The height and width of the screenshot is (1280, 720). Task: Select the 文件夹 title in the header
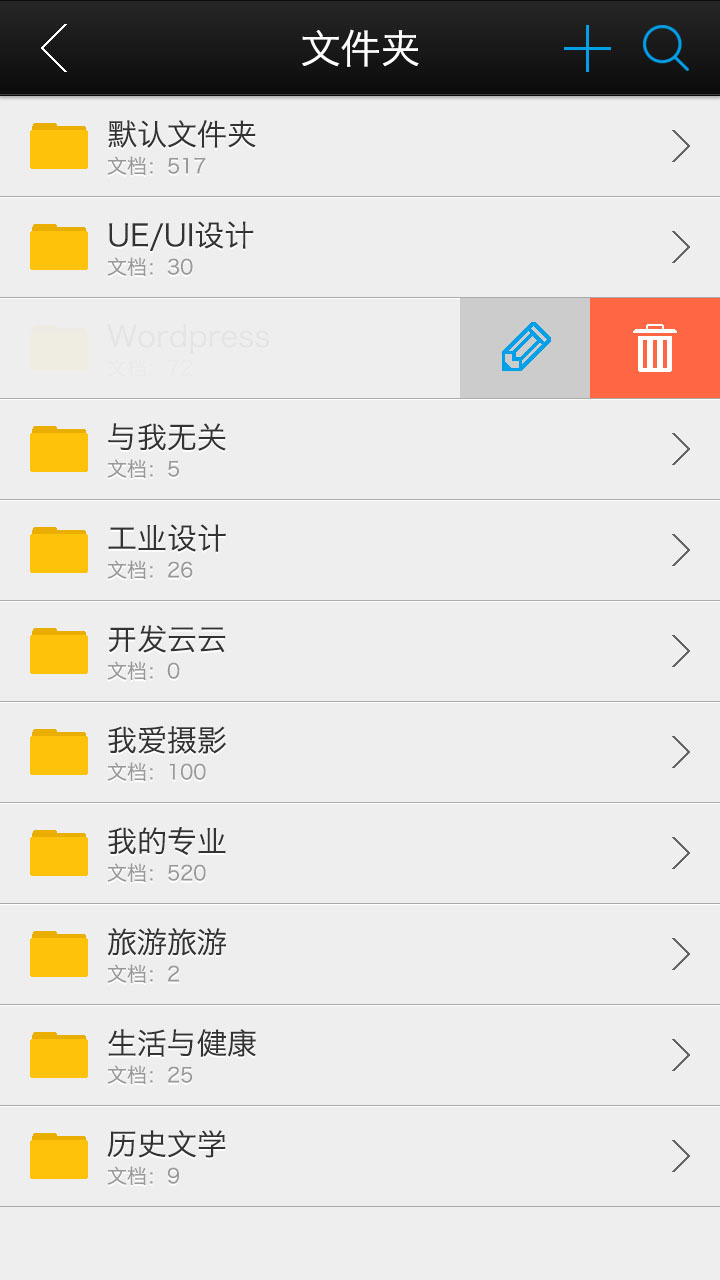[360, 47]
